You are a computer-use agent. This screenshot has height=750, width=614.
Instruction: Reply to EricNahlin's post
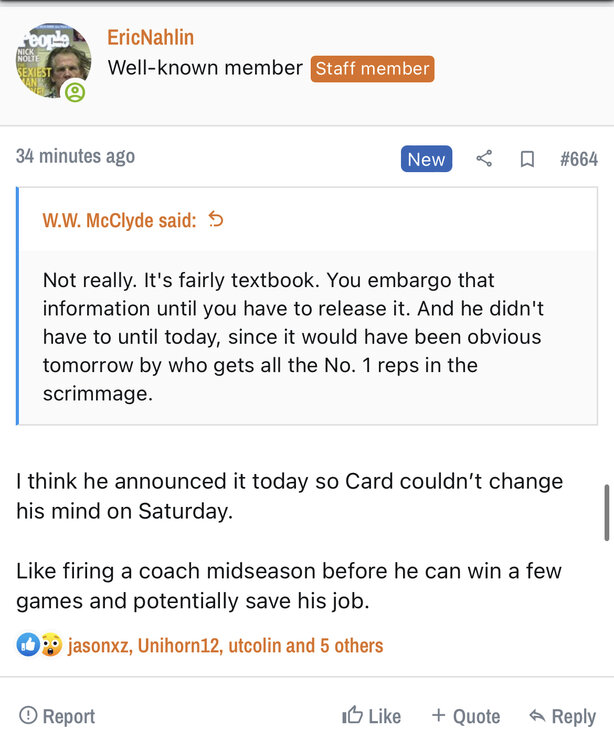click(x=562, y=716)
